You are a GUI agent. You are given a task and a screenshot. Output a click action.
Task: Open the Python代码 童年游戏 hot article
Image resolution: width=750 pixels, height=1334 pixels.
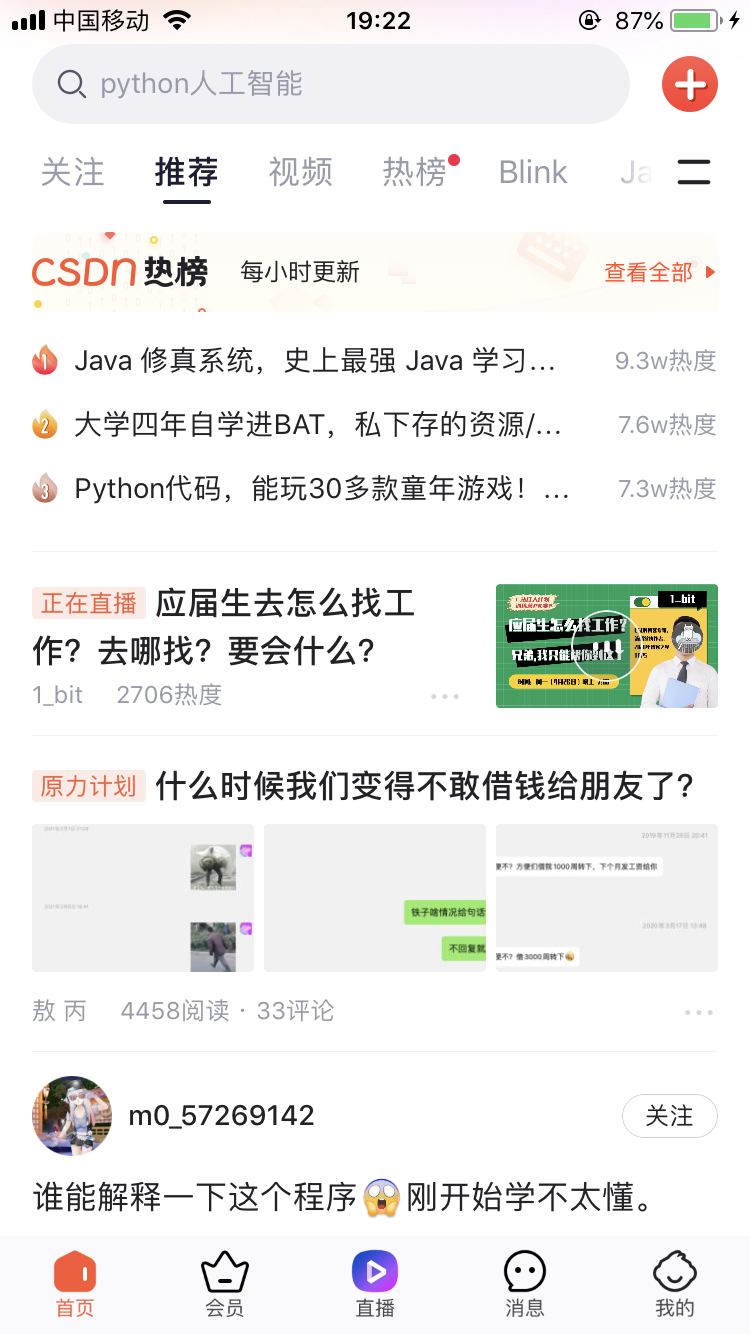[x=322, y=489]
